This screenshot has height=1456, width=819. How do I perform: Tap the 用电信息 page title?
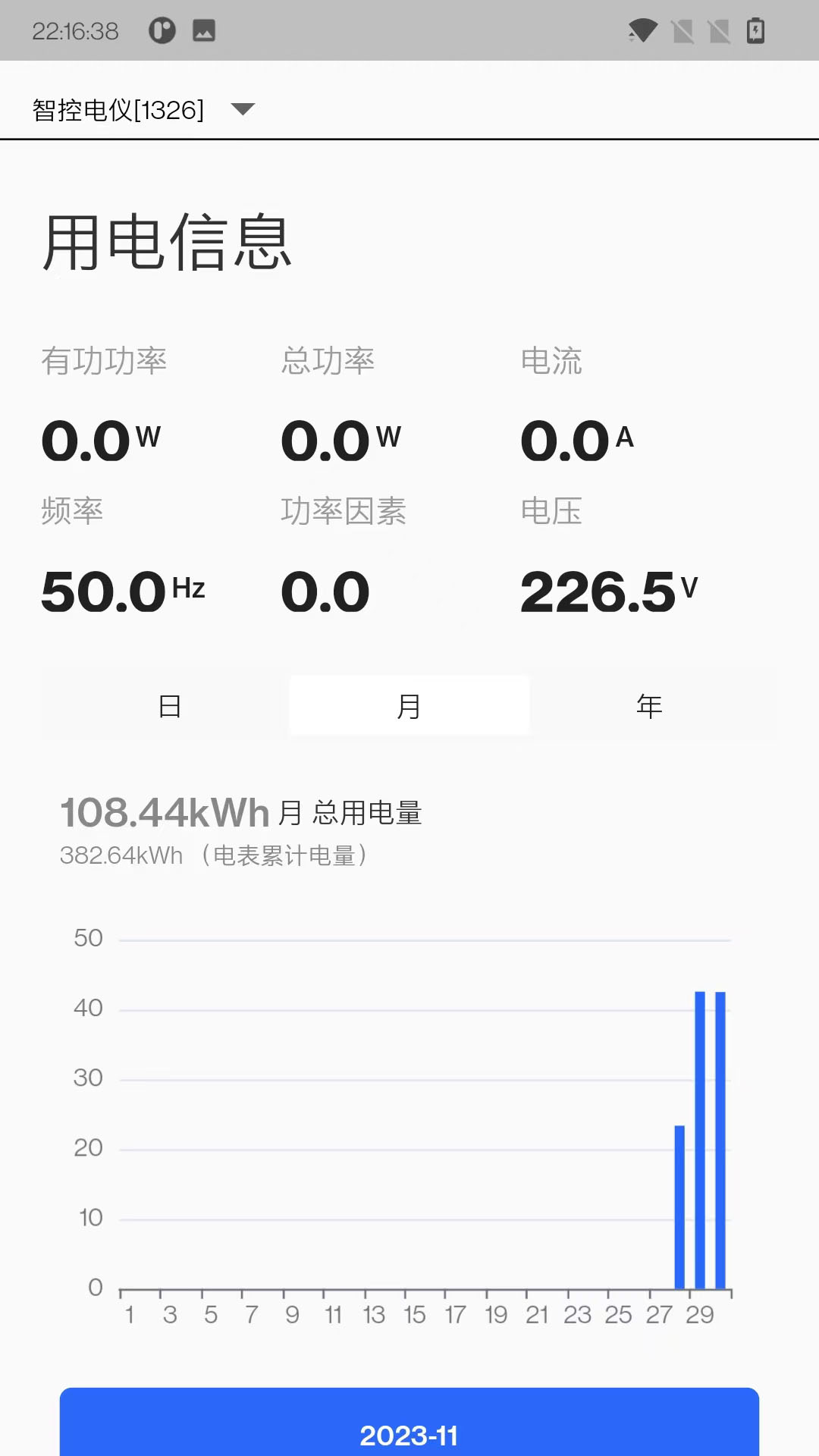tap(167, 244)
